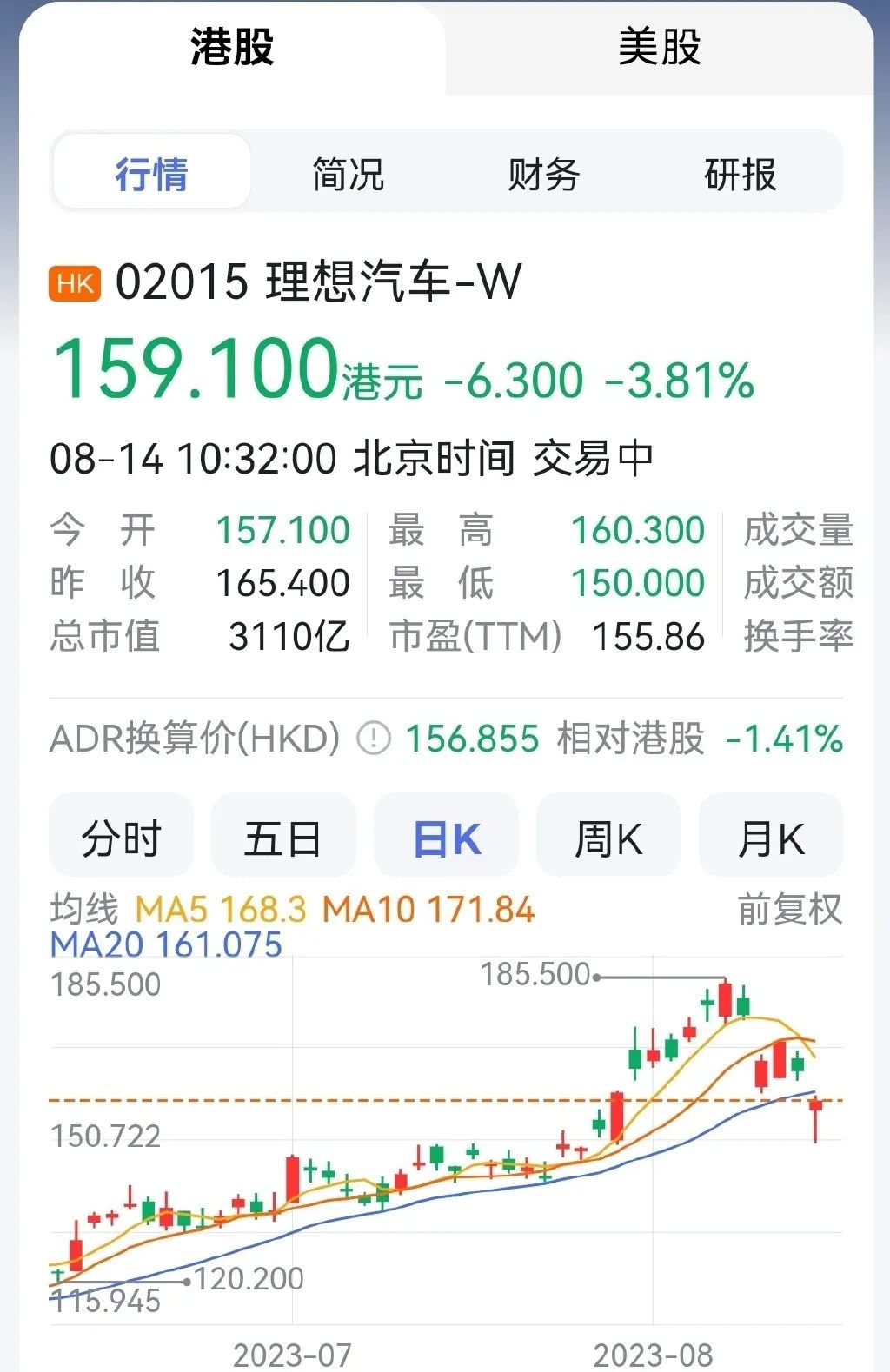Screen dimensions: 890x1372
Task: Switch to the 月K chart
Action: [771, 838]
